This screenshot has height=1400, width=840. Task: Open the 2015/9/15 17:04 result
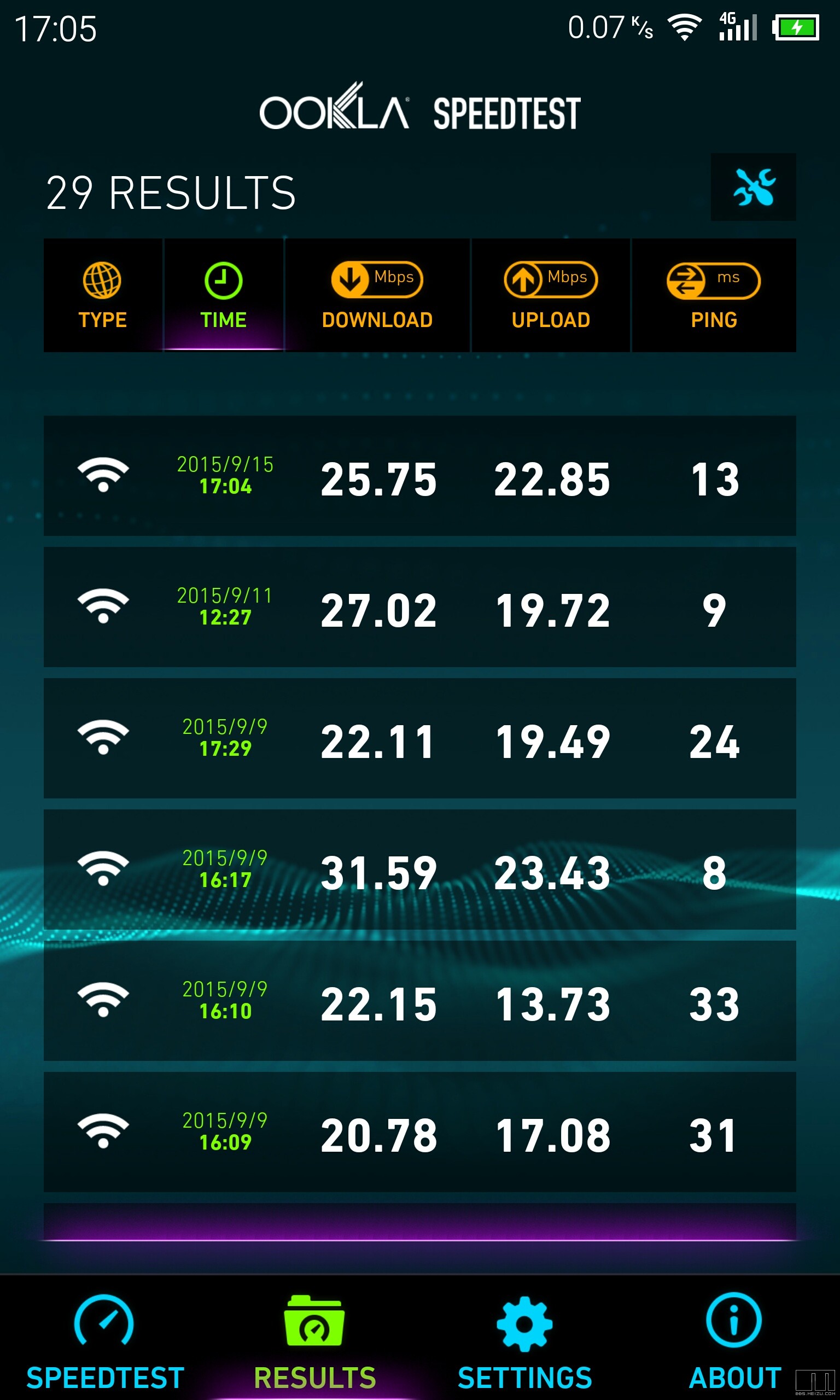pyautogui.click(x=419, y=476)
